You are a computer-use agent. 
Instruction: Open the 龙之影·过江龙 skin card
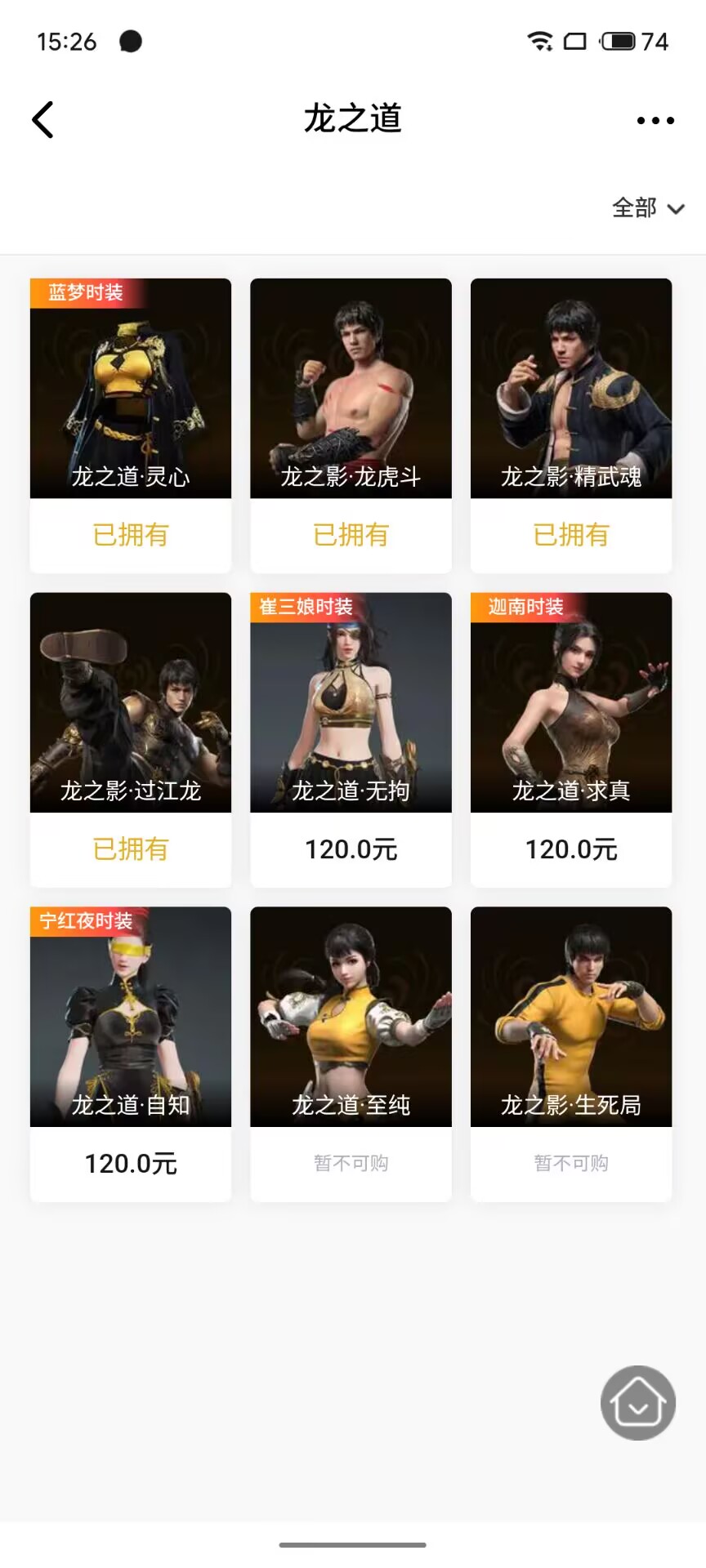[131, 702]
